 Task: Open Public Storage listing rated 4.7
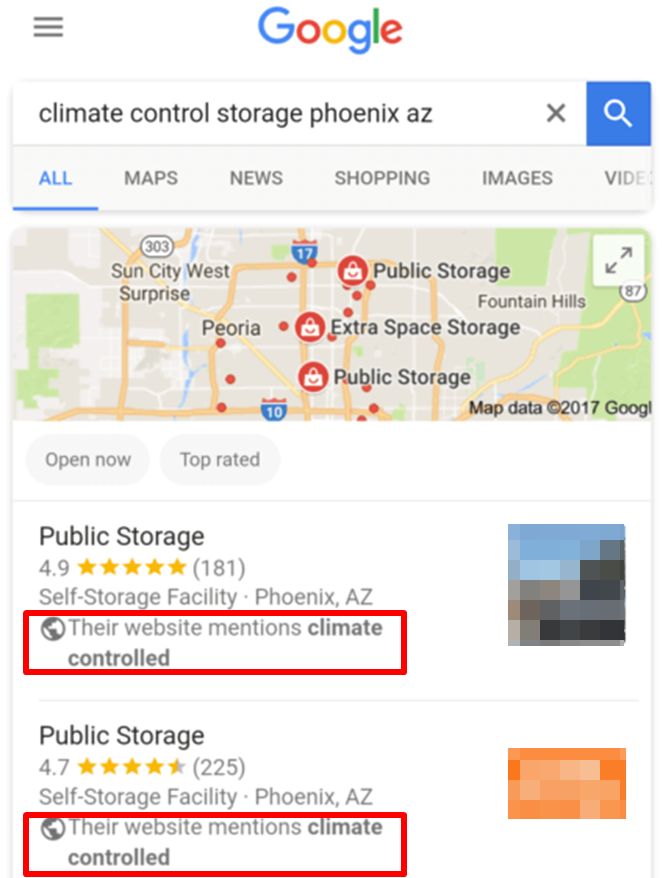pos(121,736)
